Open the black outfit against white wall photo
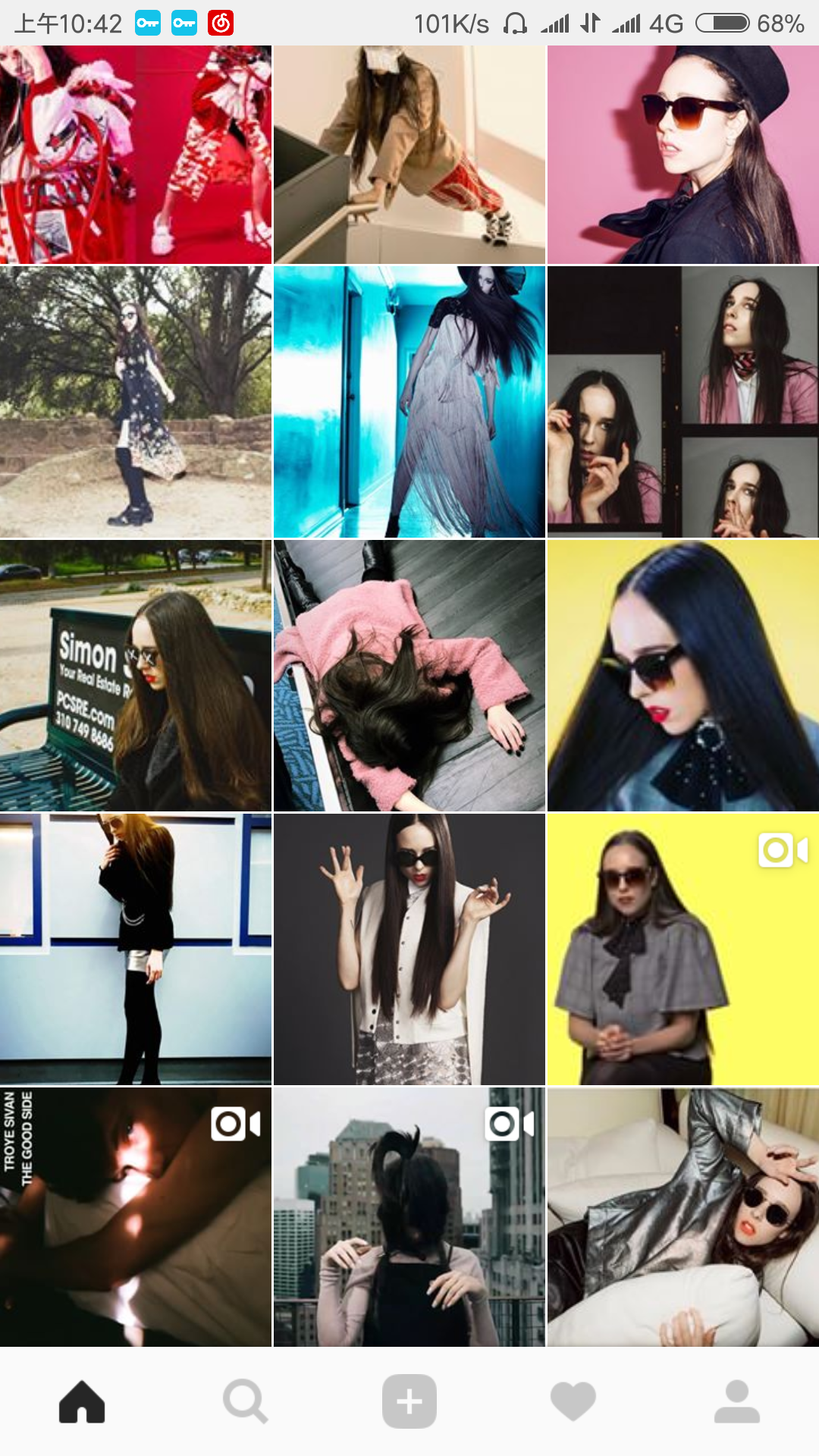 pyautogui.click(x=136, y=949)
